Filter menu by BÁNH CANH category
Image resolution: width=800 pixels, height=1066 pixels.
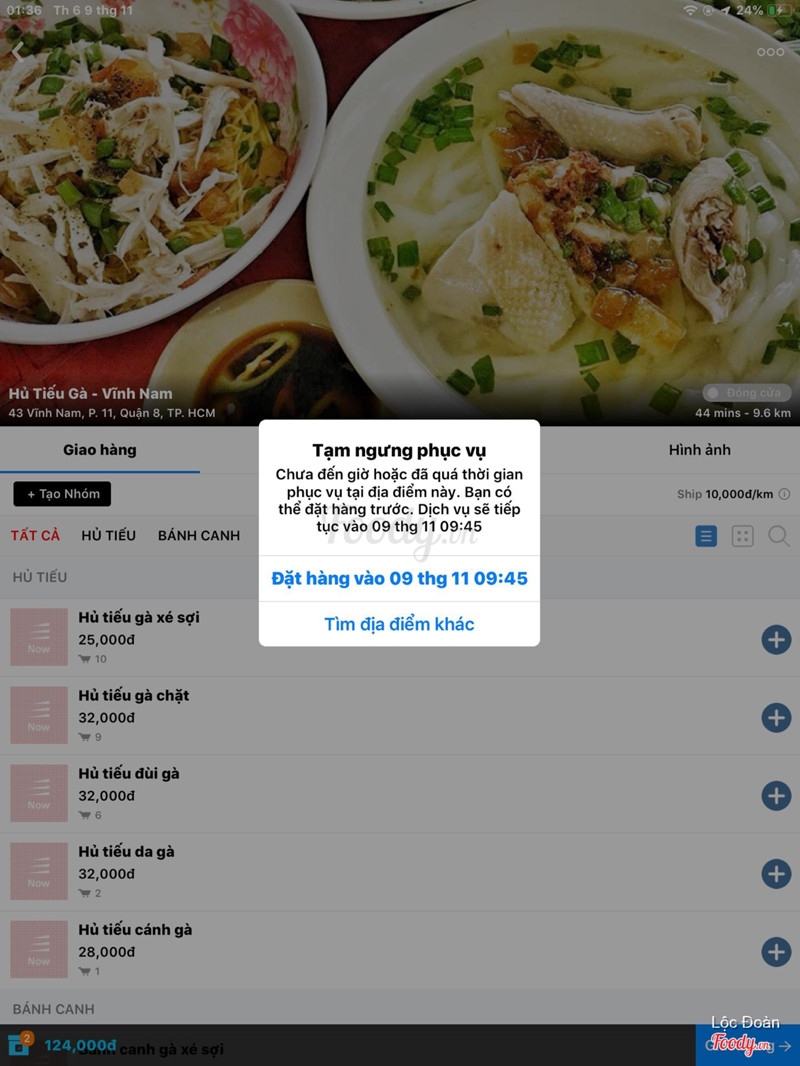tap(199, 535)
